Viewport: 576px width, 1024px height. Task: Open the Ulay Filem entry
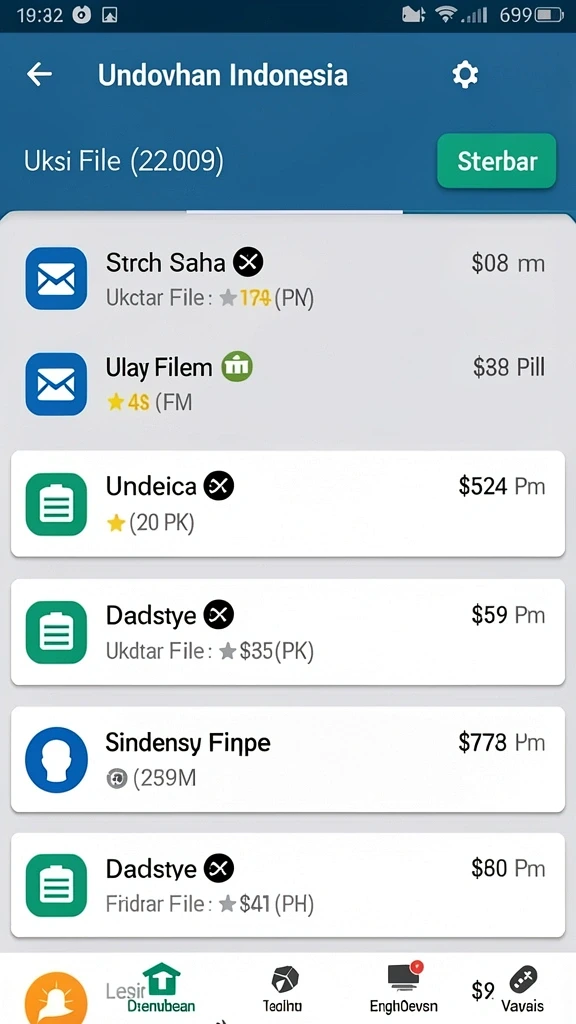coord(288,383)
